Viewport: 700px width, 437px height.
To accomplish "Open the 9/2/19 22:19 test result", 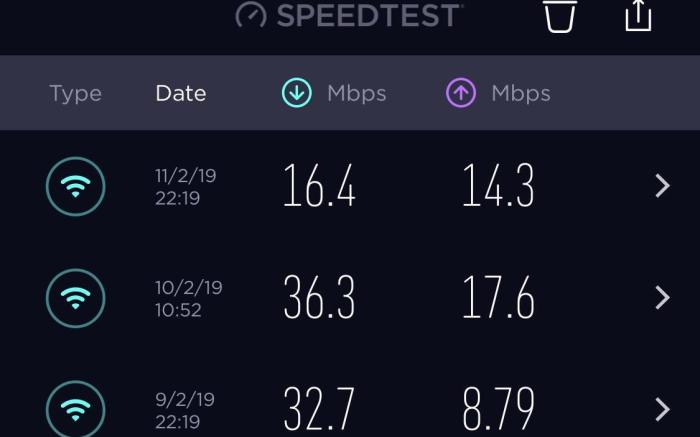I will click(660, 410).
